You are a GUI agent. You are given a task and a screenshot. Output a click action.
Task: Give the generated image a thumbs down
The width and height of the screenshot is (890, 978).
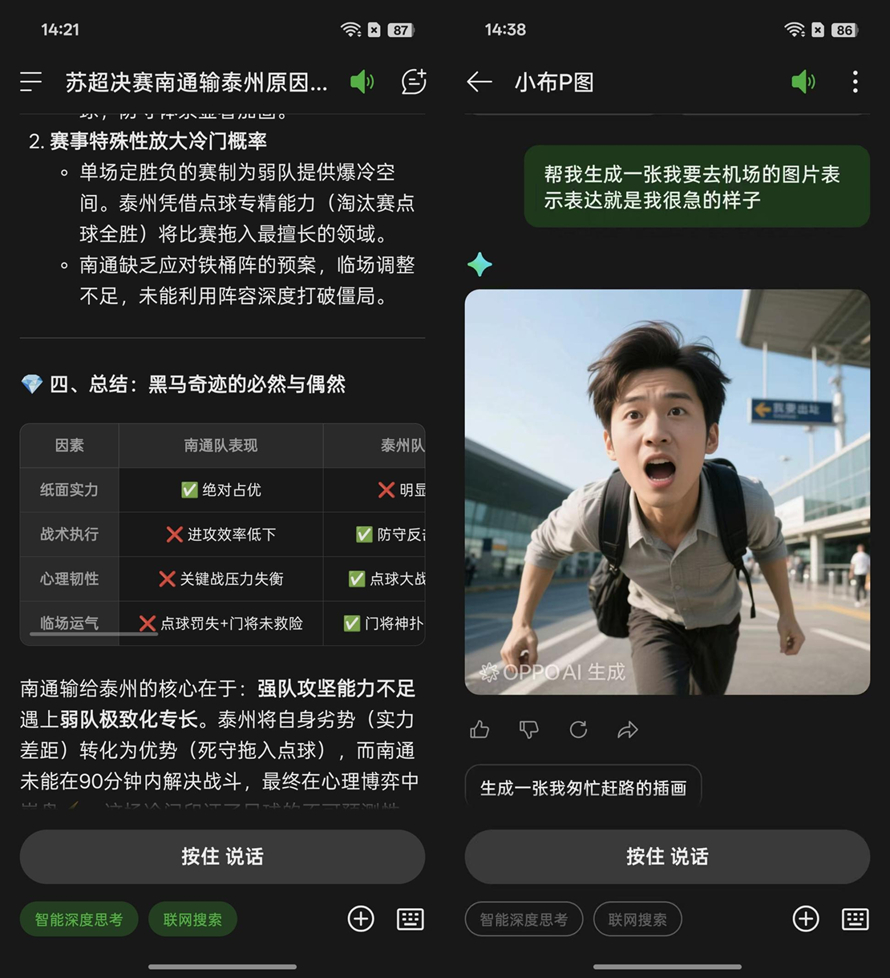coord(528,730)
